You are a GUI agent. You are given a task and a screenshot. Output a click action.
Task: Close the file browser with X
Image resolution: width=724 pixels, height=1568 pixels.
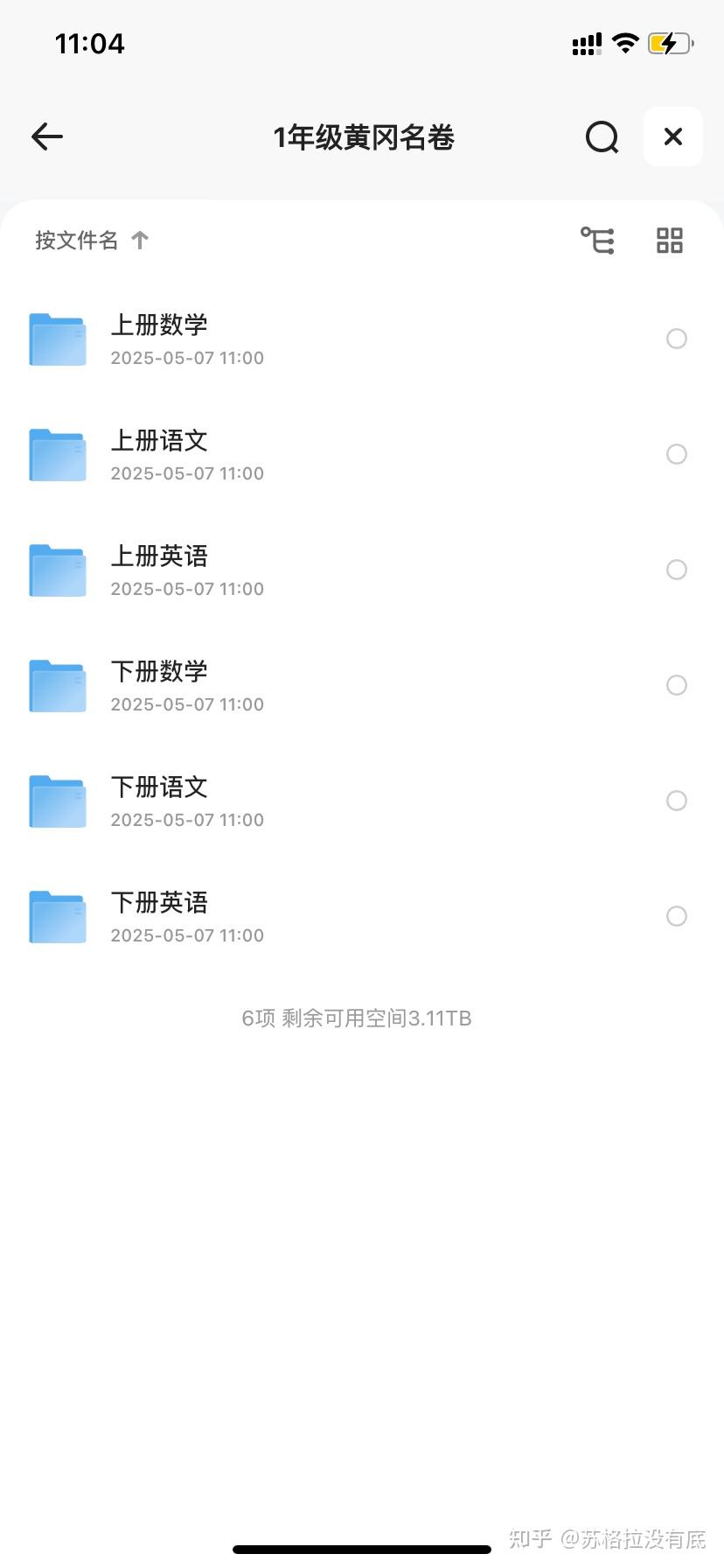pos(672,136)
